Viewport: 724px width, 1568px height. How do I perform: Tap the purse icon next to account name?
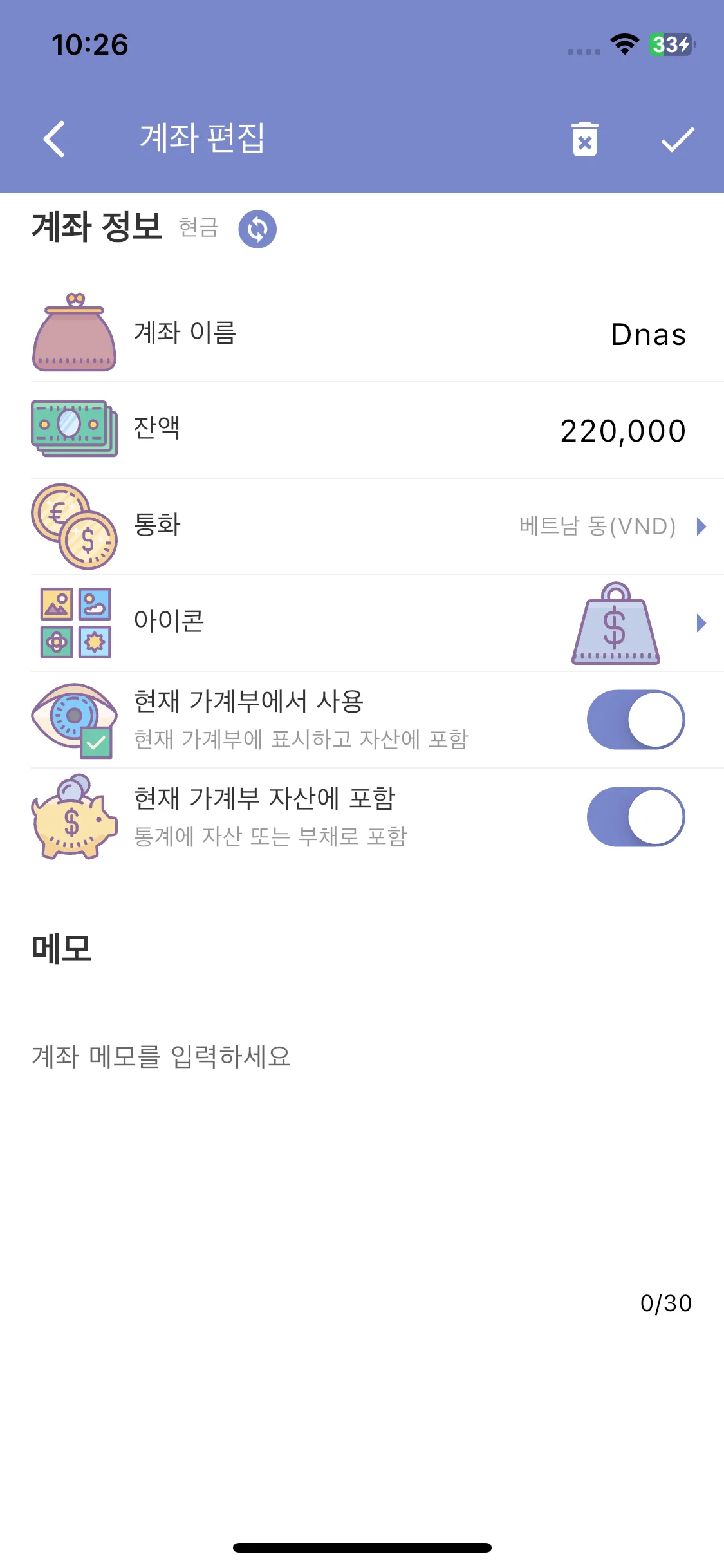[73, 334]
